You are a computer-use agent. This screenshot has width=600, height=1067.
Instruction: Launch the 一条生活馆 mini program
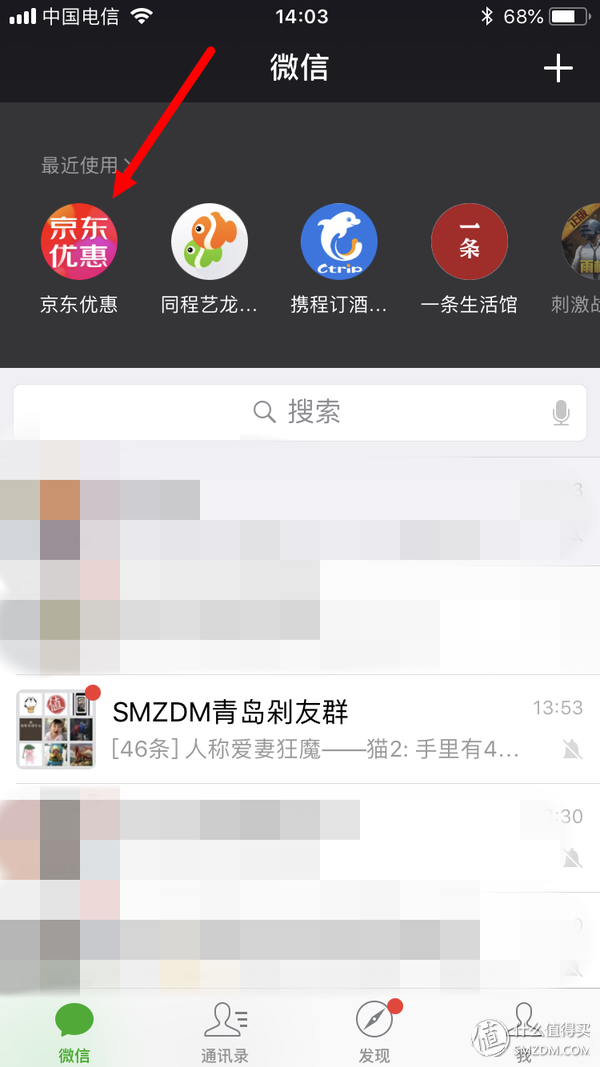[x=469, y=242]
